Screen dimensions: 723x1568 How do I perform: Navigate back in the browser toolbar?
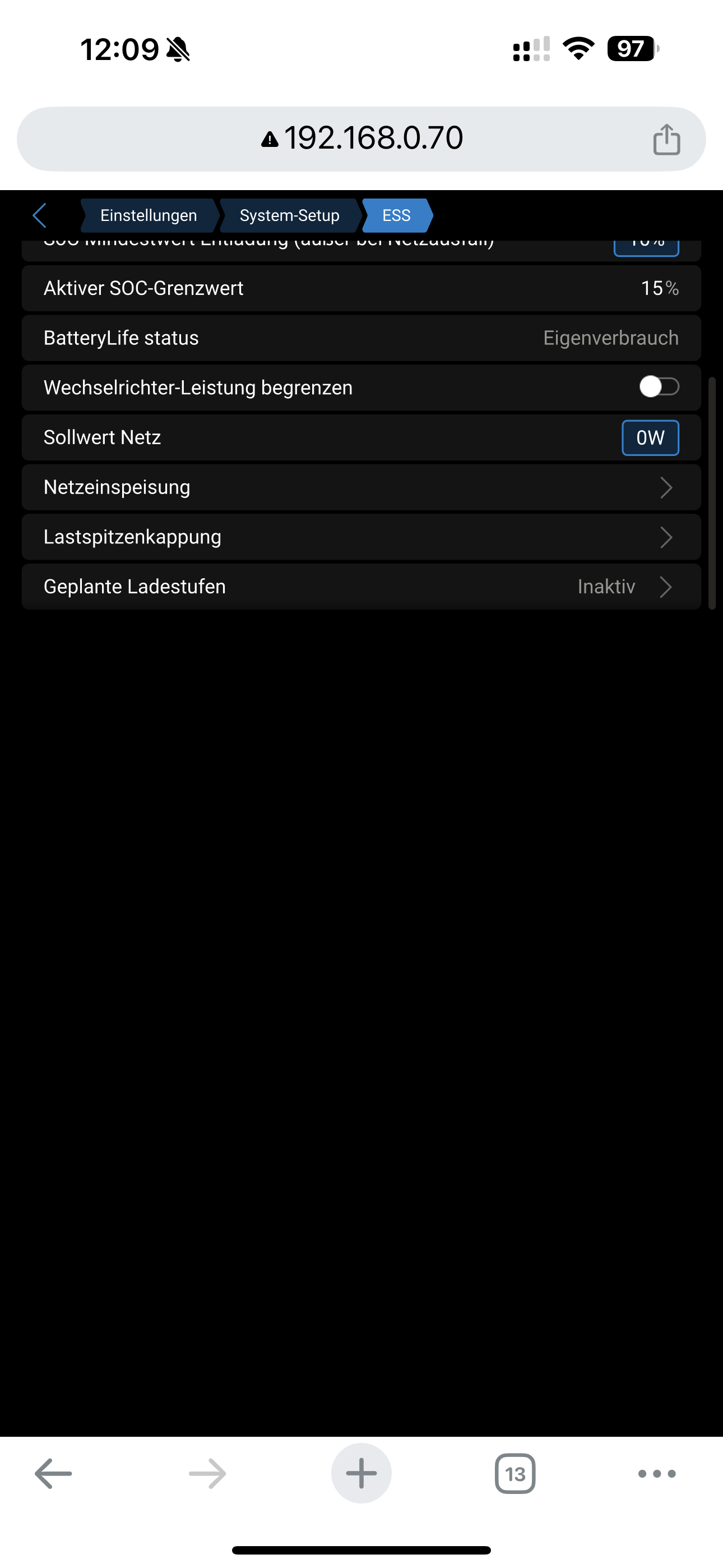[54, 1474]
